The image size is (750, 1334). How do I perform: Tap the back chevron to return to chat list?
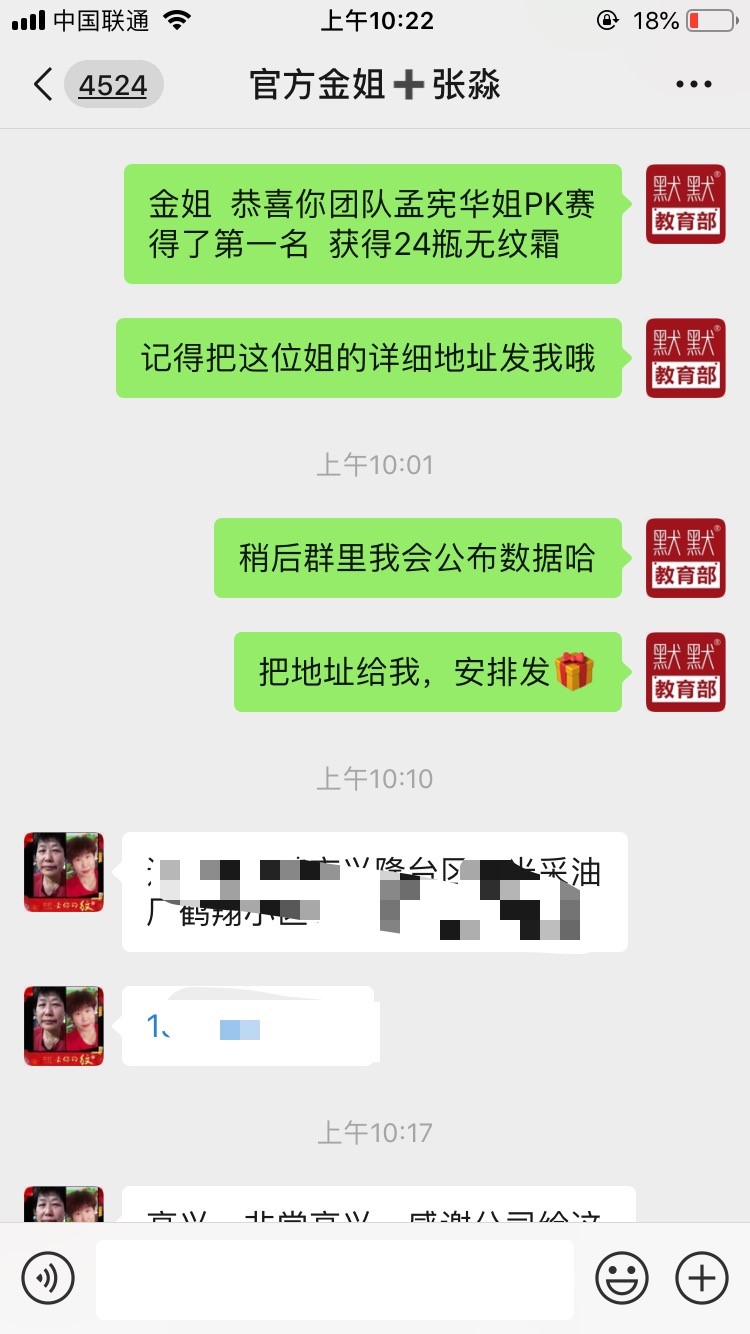[x=40, y=85]
